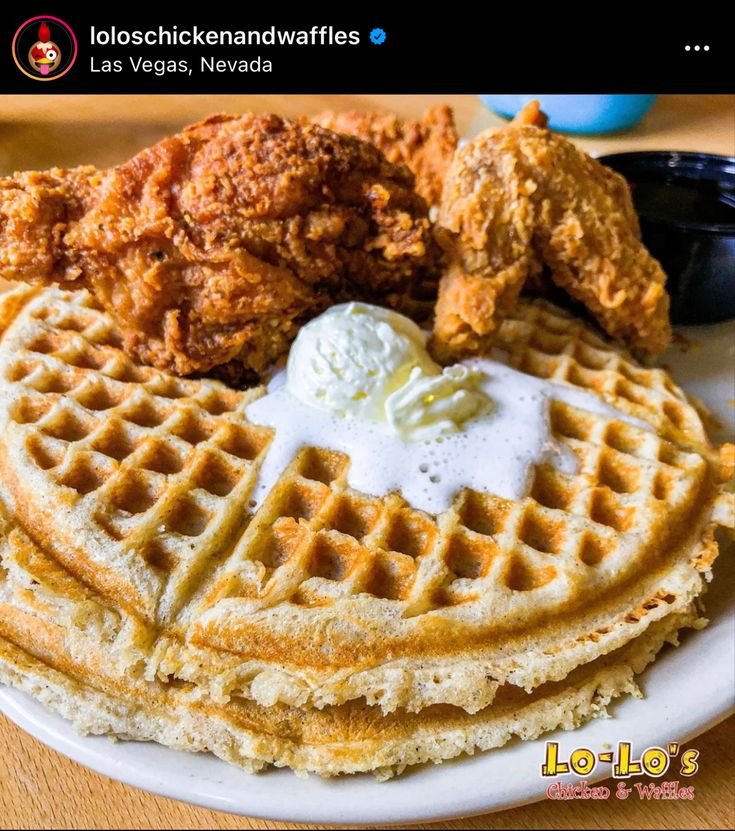The image size is (735, 831).
Task: Tap the chicken and waffles post photo
Action: coord(367,460)
